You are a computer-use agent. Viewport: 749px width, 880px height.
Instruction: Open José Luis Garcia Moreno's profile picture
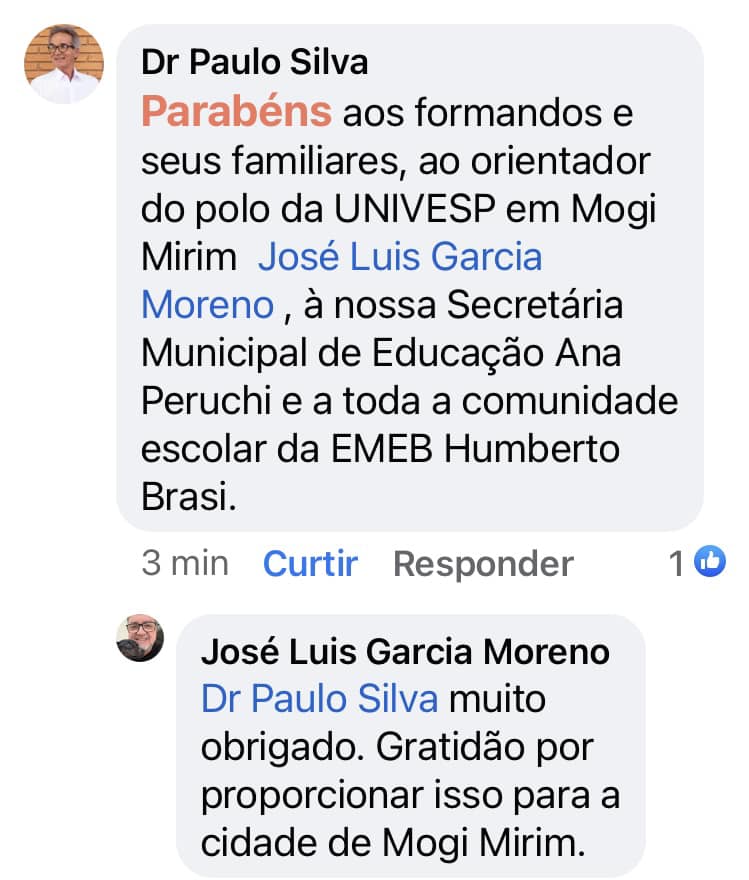click(140, 638)
